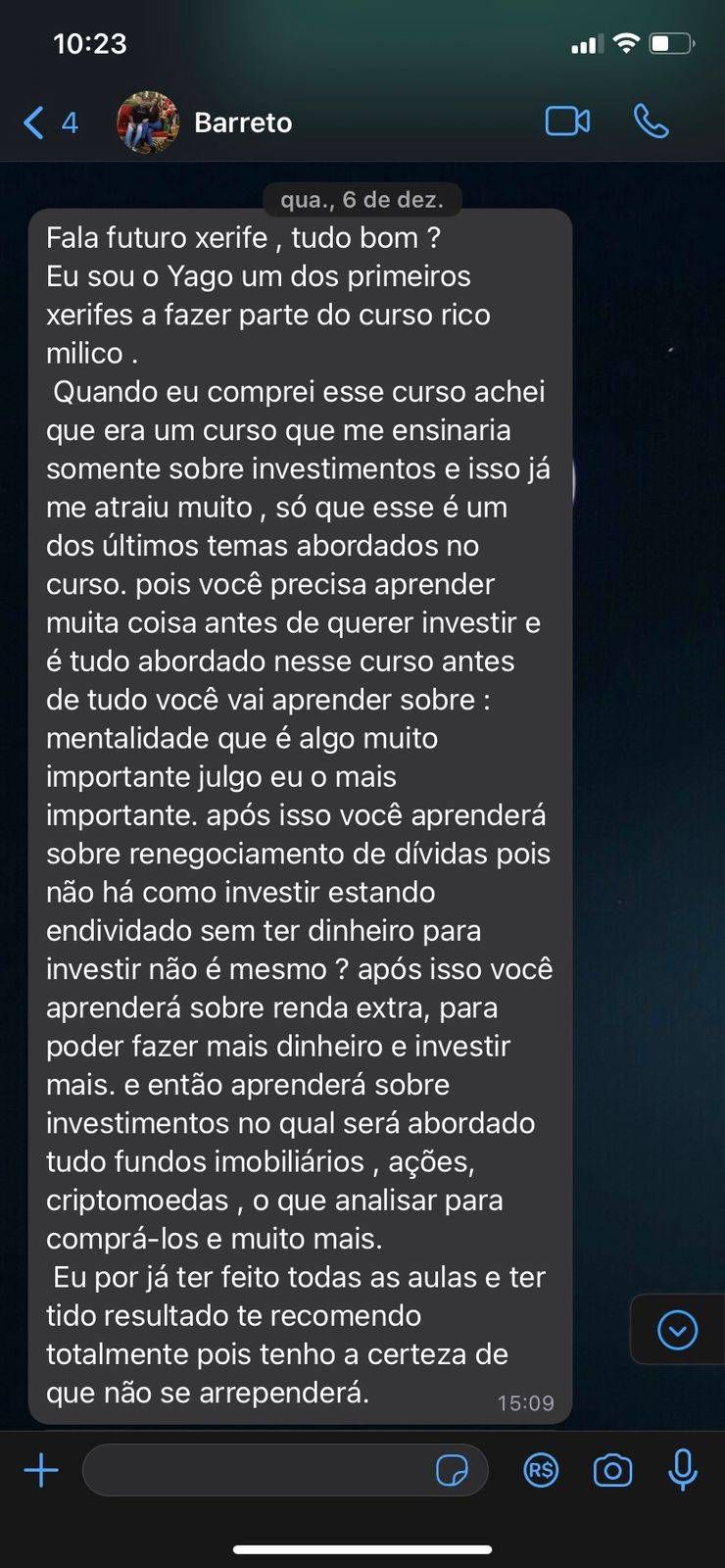Start a voice call with Barreto
This screenshot has width=725, height=1568.
(651, 122)
